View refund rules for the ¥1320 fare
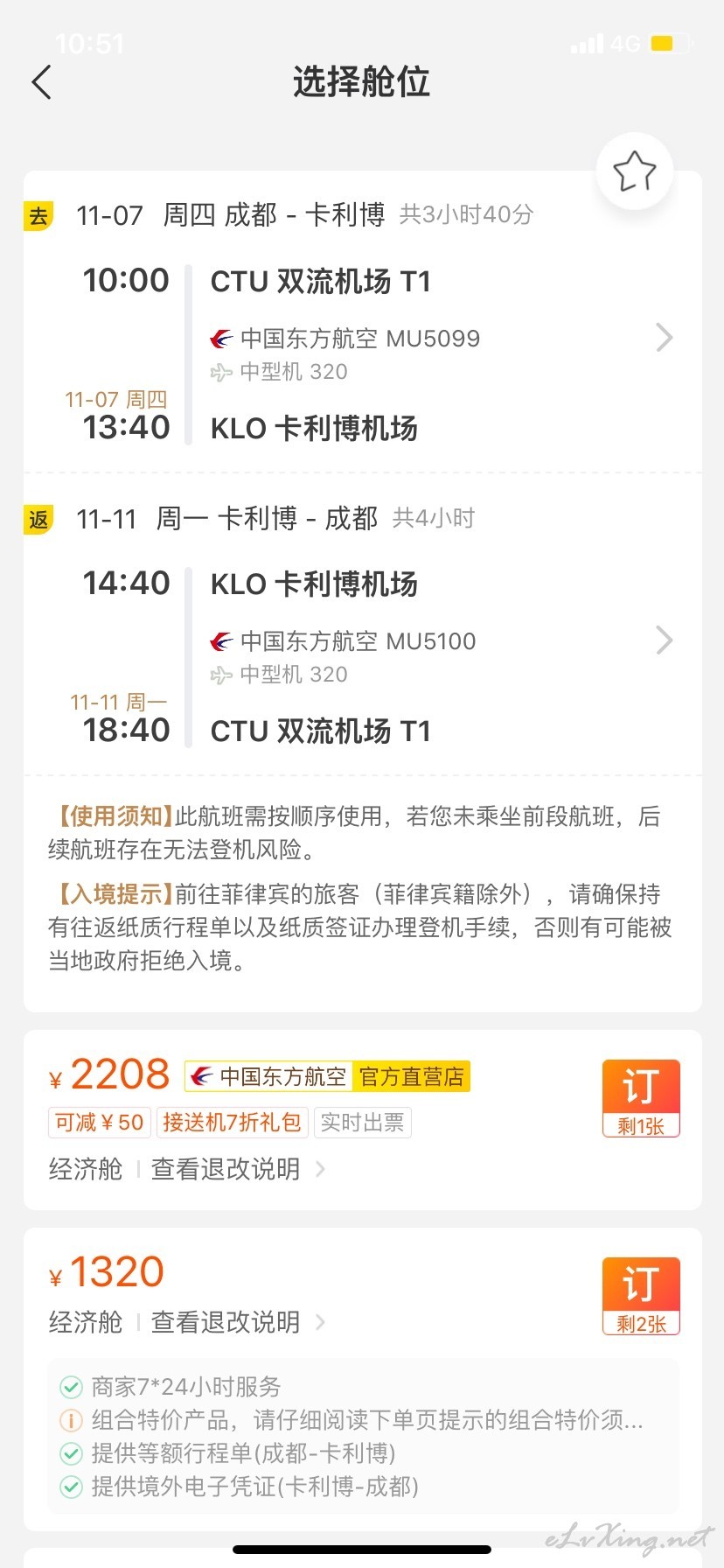Viewport: 724px width, 1568px height. pyautogui.click(x=238, y=1322)
